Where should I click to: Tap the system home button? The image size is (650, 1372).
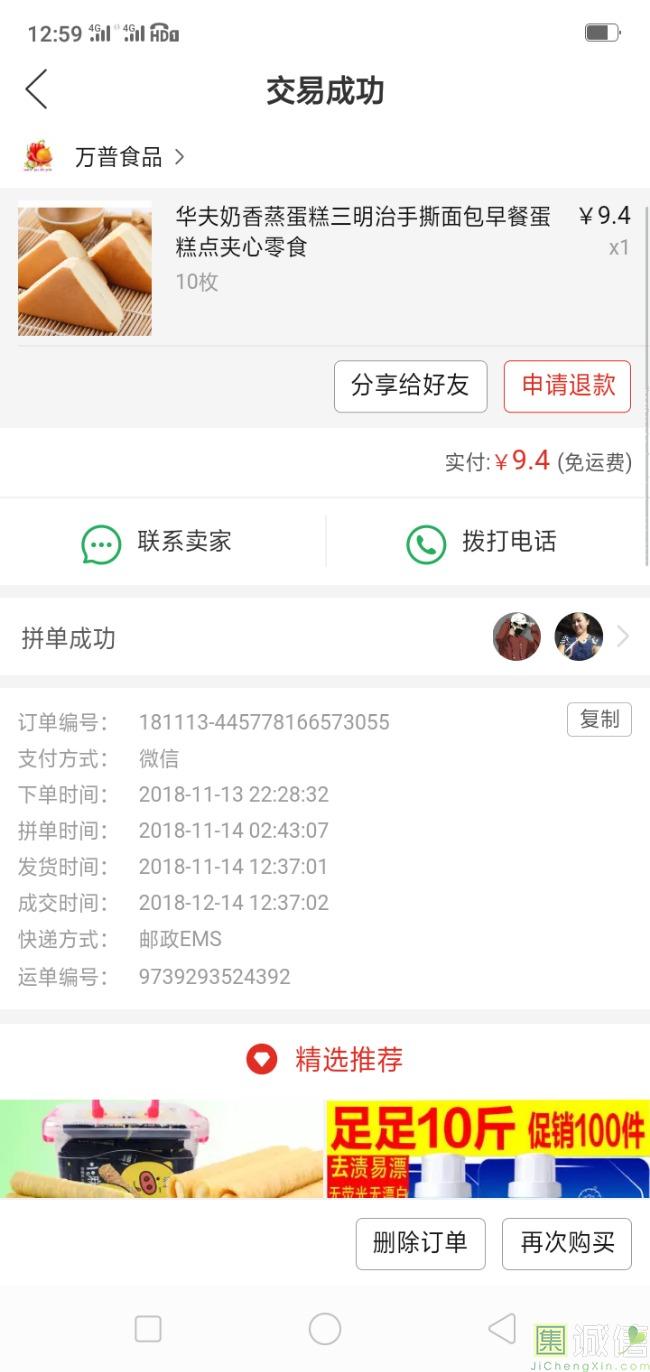point(325,1328)
